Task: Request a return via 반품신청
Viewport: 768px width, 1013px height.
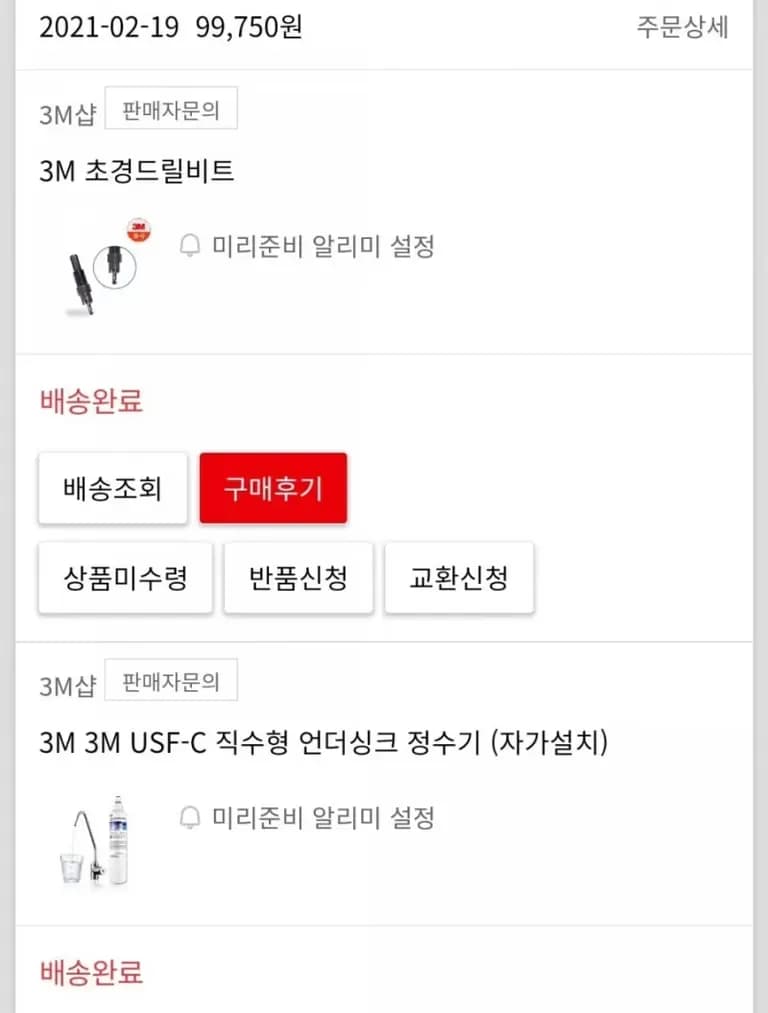Action: tap(298, 577)
